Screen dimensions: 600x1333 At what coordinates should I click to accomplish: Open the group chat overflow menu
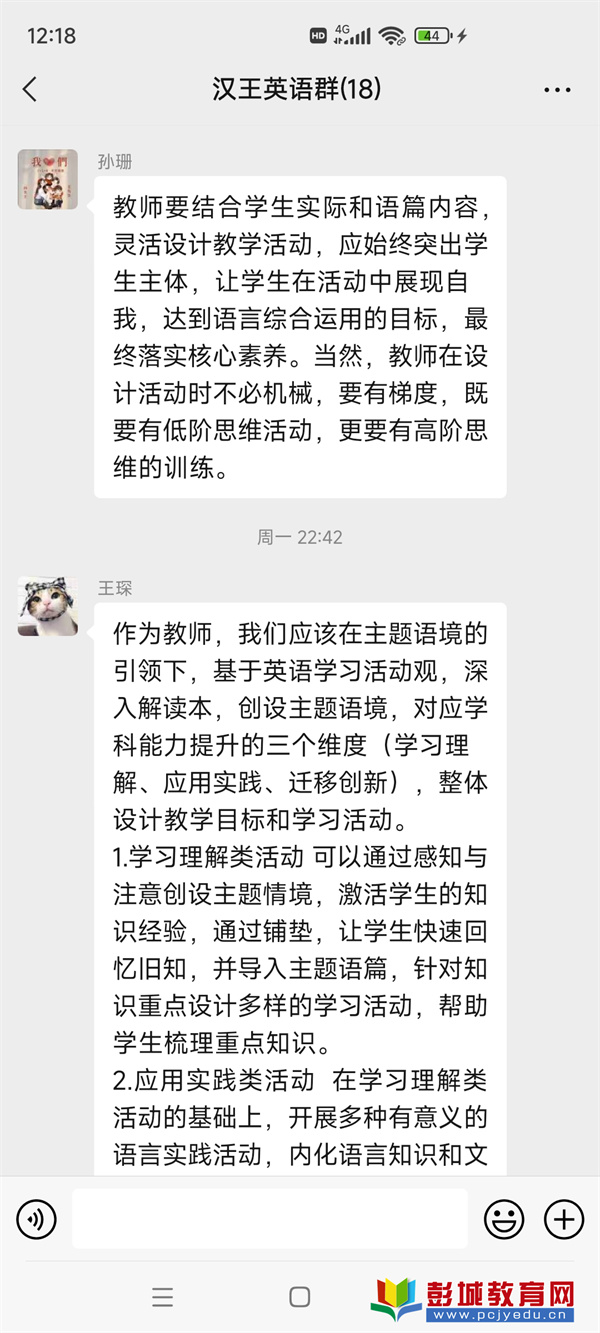point(557,90)
